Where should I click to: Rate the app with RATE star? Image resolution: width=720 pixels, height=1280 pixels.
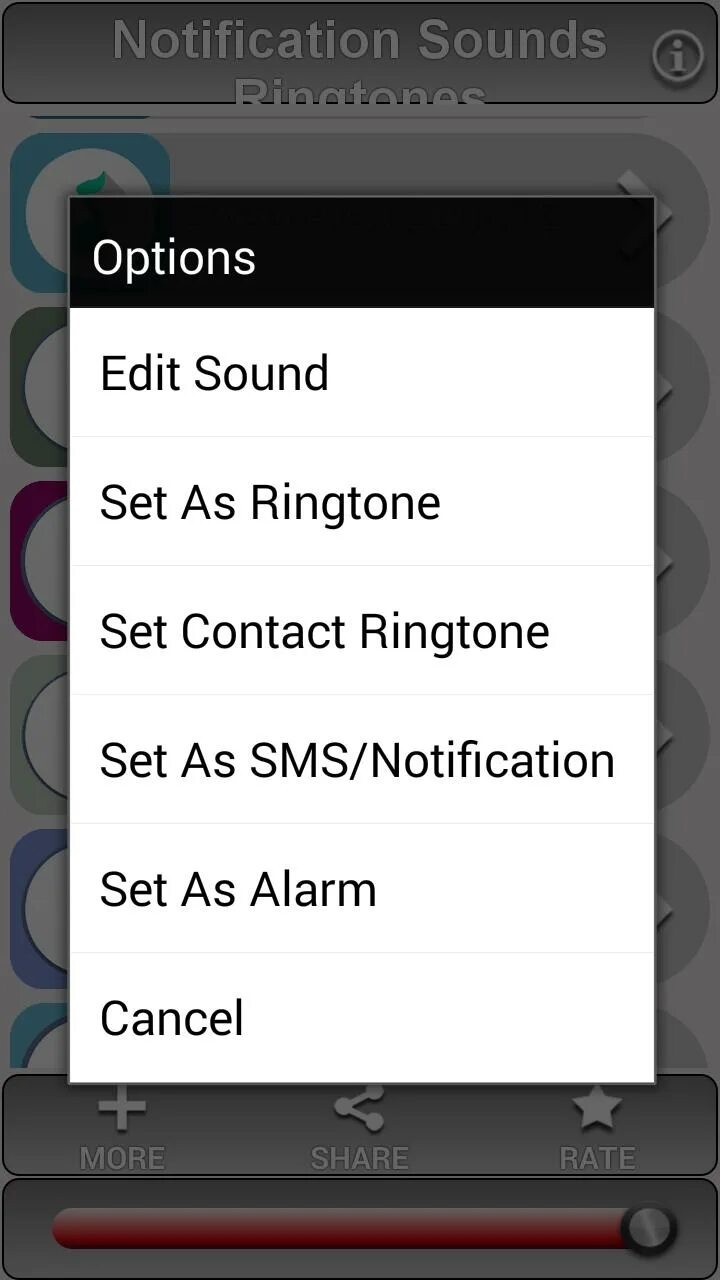[x=597, y=1130]
